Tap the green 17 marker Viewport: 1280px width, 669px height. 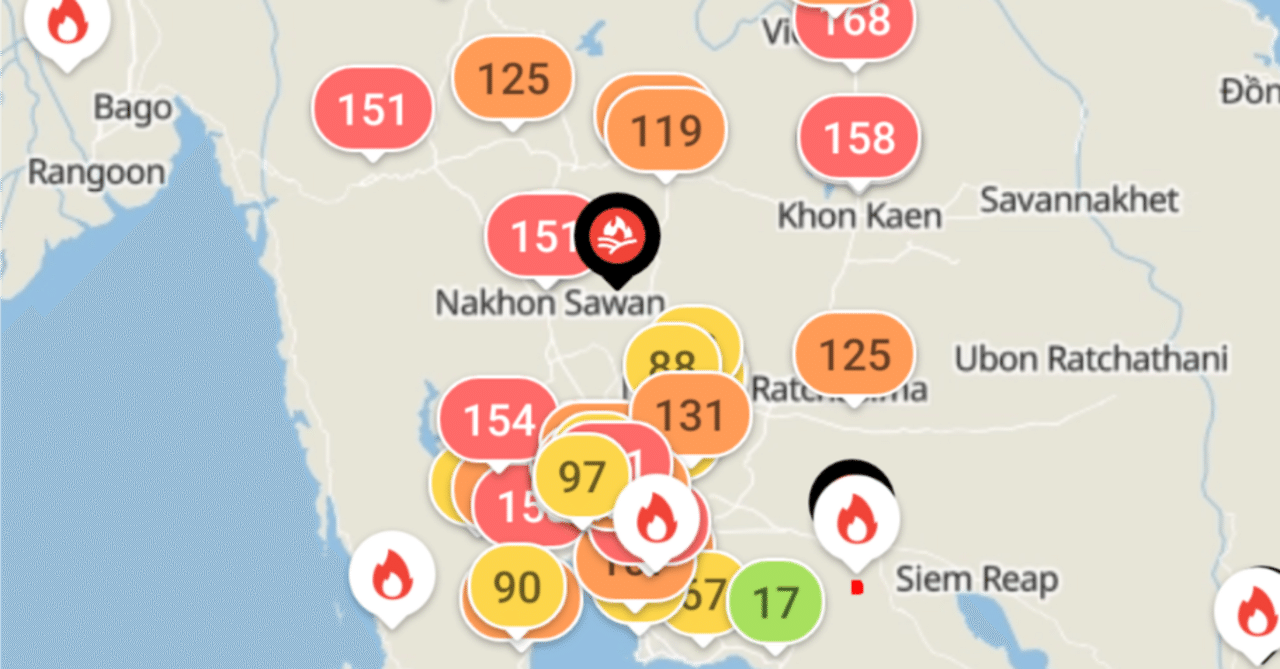tap(775, 602)
